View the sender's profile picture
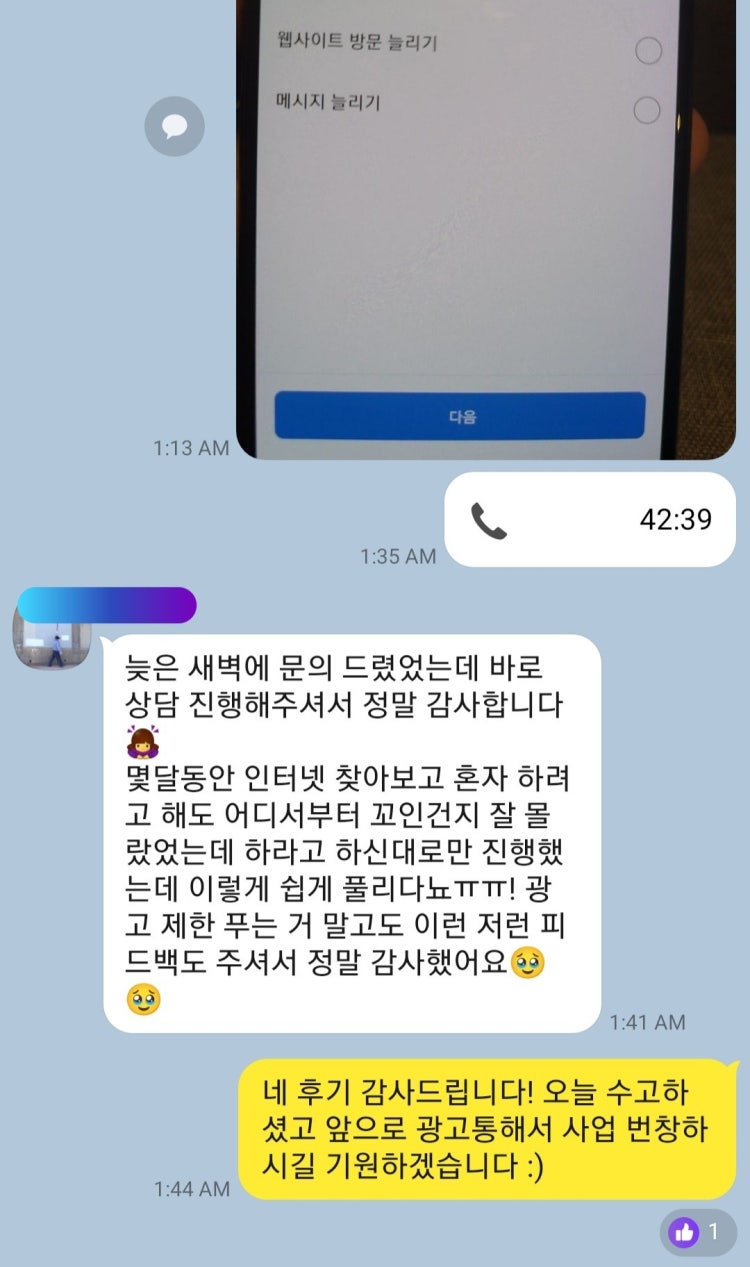750x1267 pixels. (x=52, y=638)
